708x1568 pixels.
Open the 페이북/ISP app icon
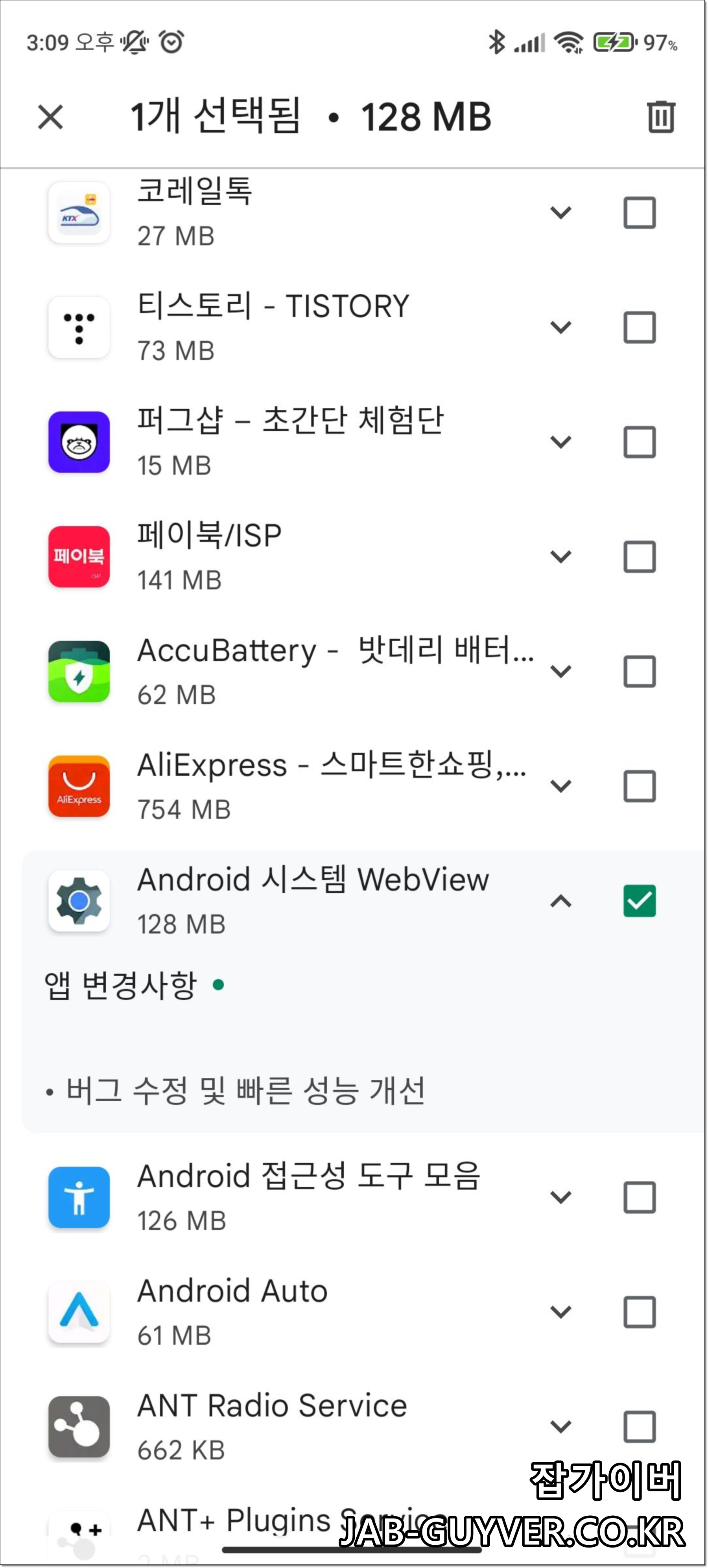(78, 556)
